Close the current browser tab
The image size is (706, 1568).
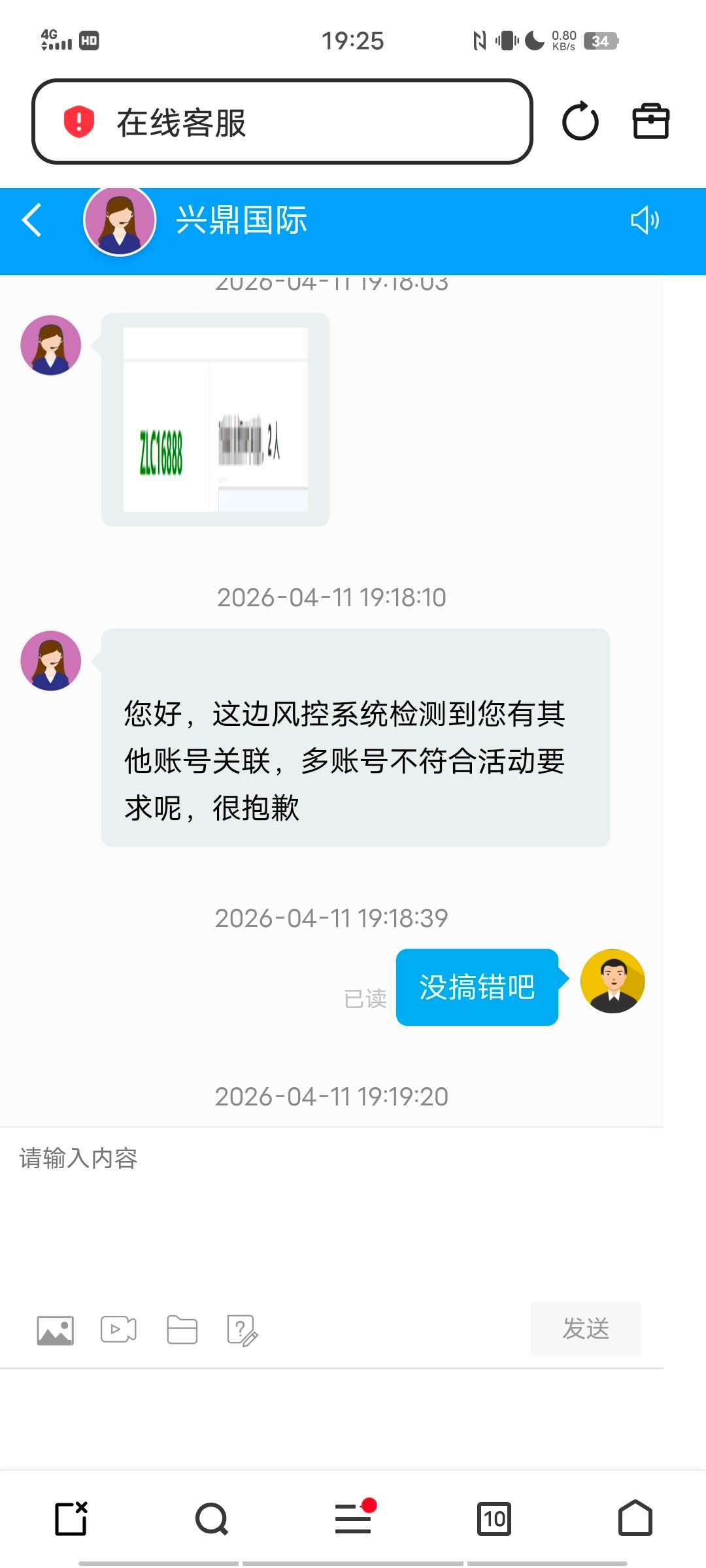(x=71, y=1518)
